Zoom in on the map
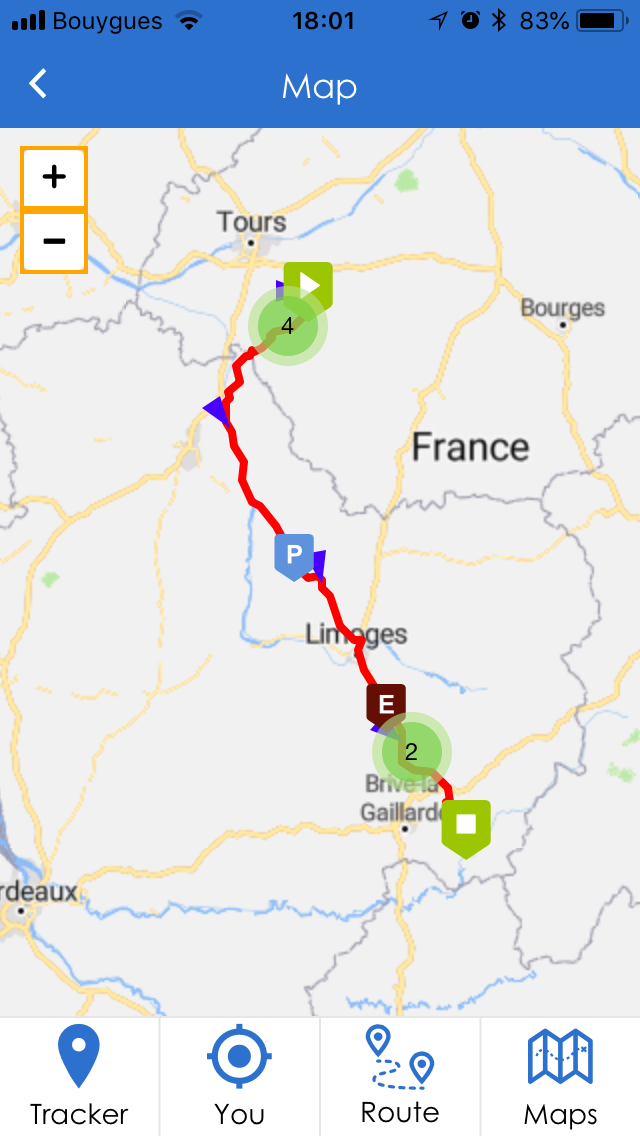The width and height of the screenshot is (640, 1136). [54, 177]
